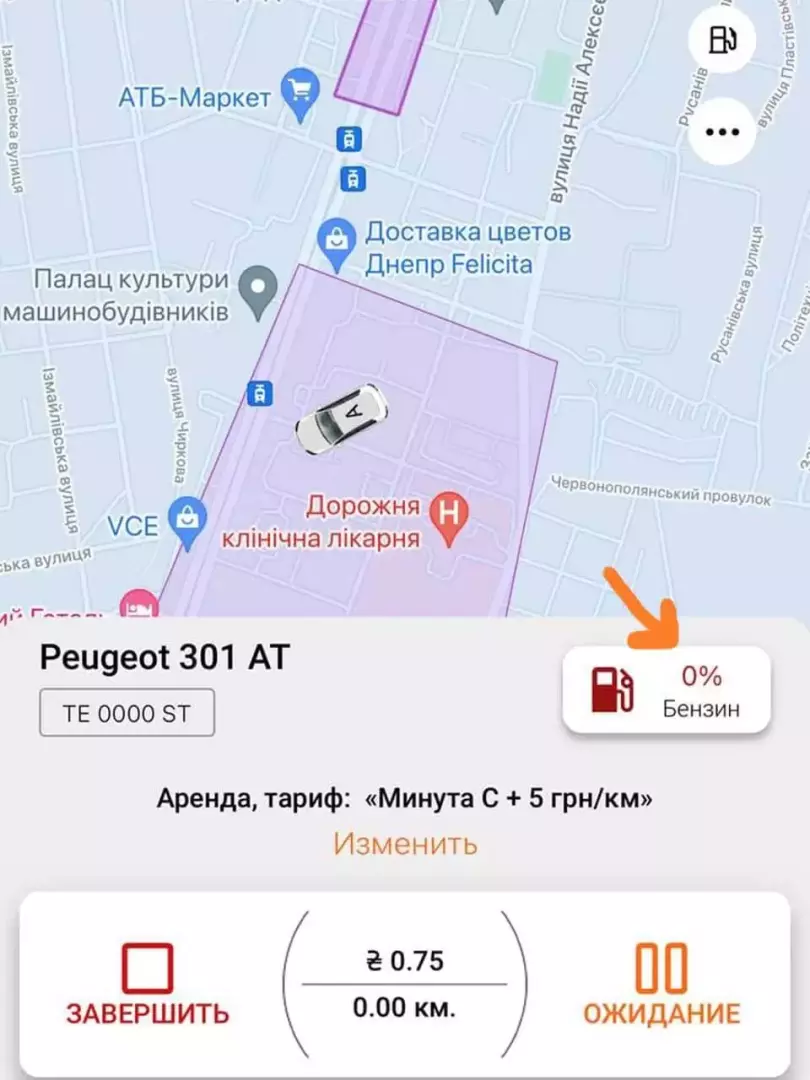Open the 0% Бензин fuel card

tap(666, 690)
